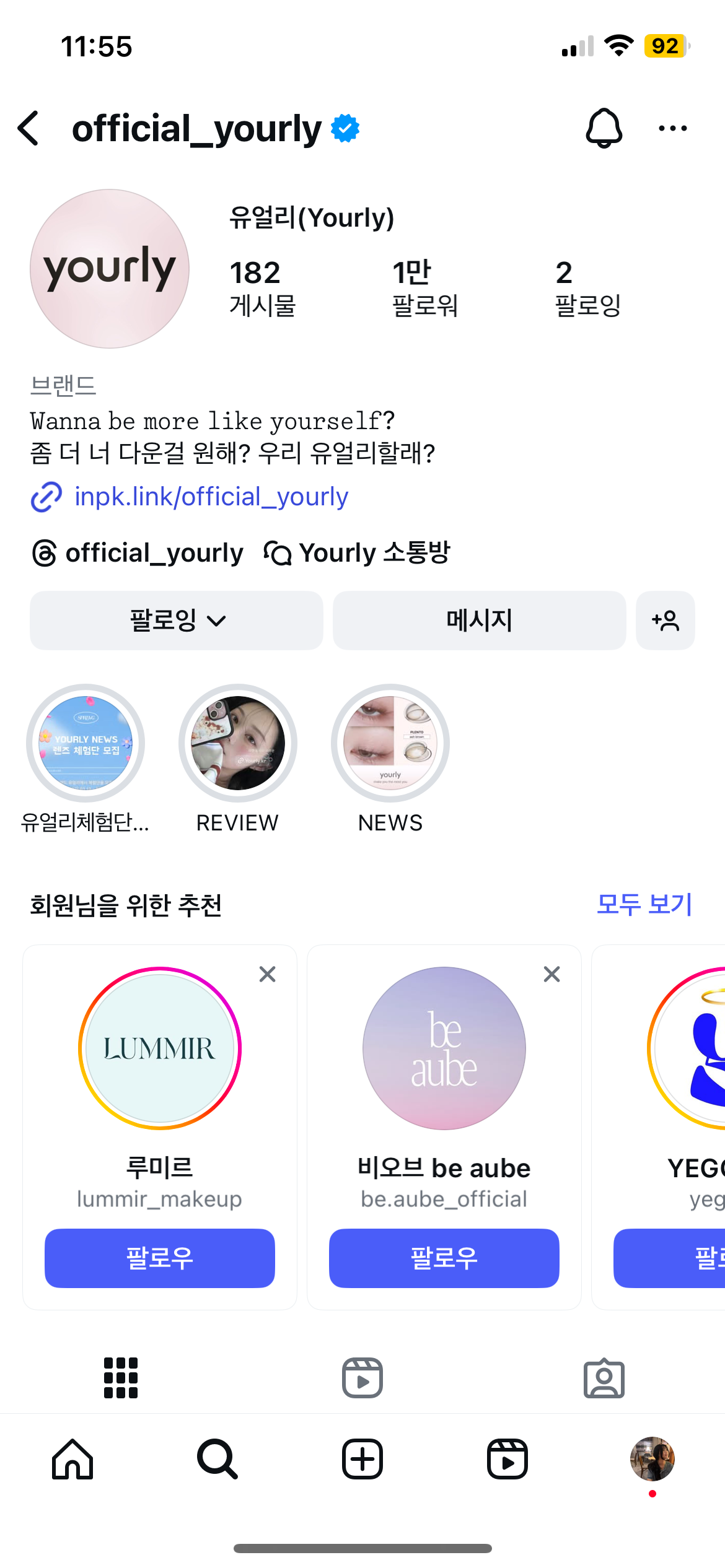Go to home feed tab

click(x=72, y=1459)
